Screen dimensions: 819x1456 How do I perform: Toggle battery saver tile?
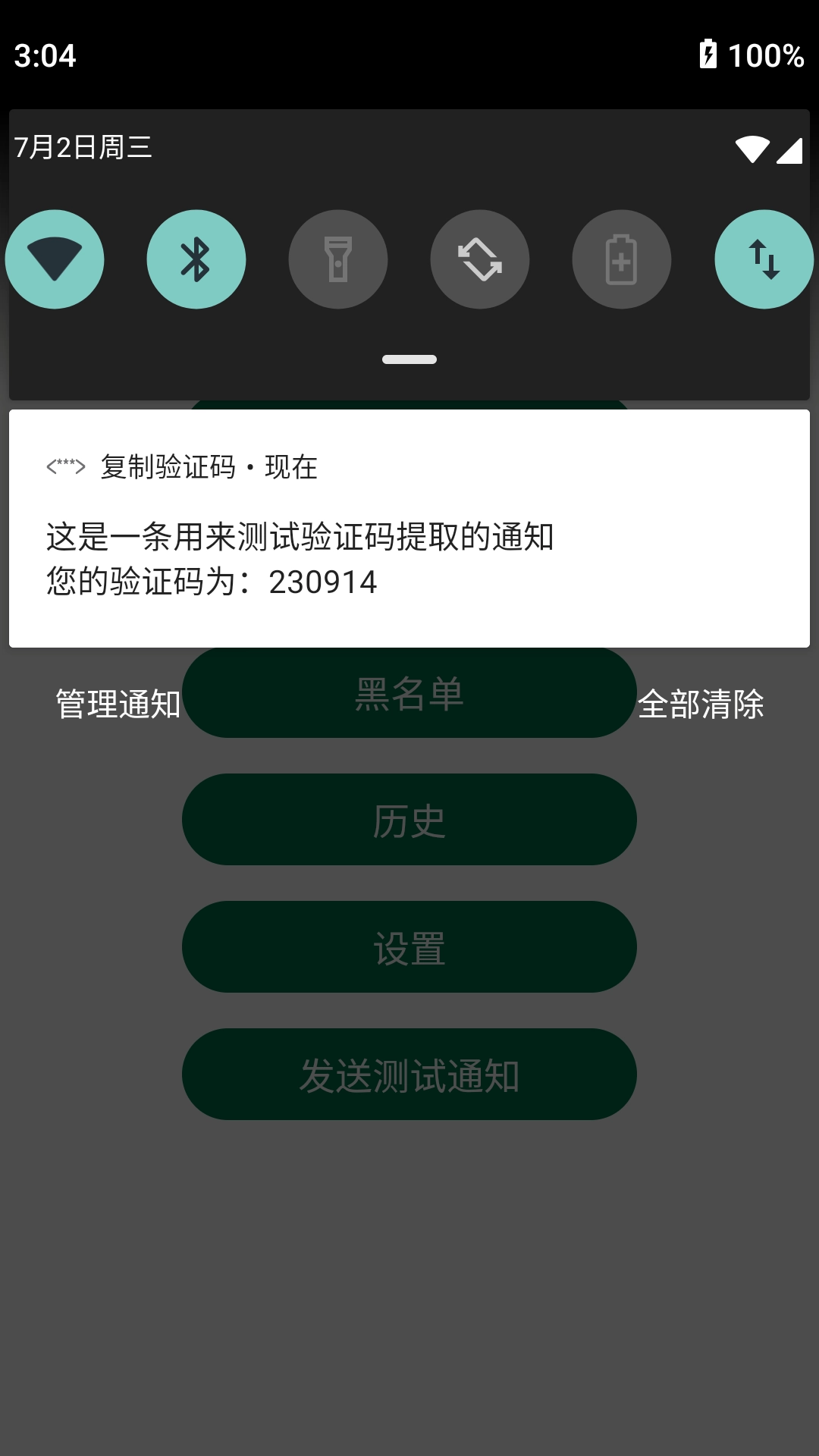click(621, 259)
